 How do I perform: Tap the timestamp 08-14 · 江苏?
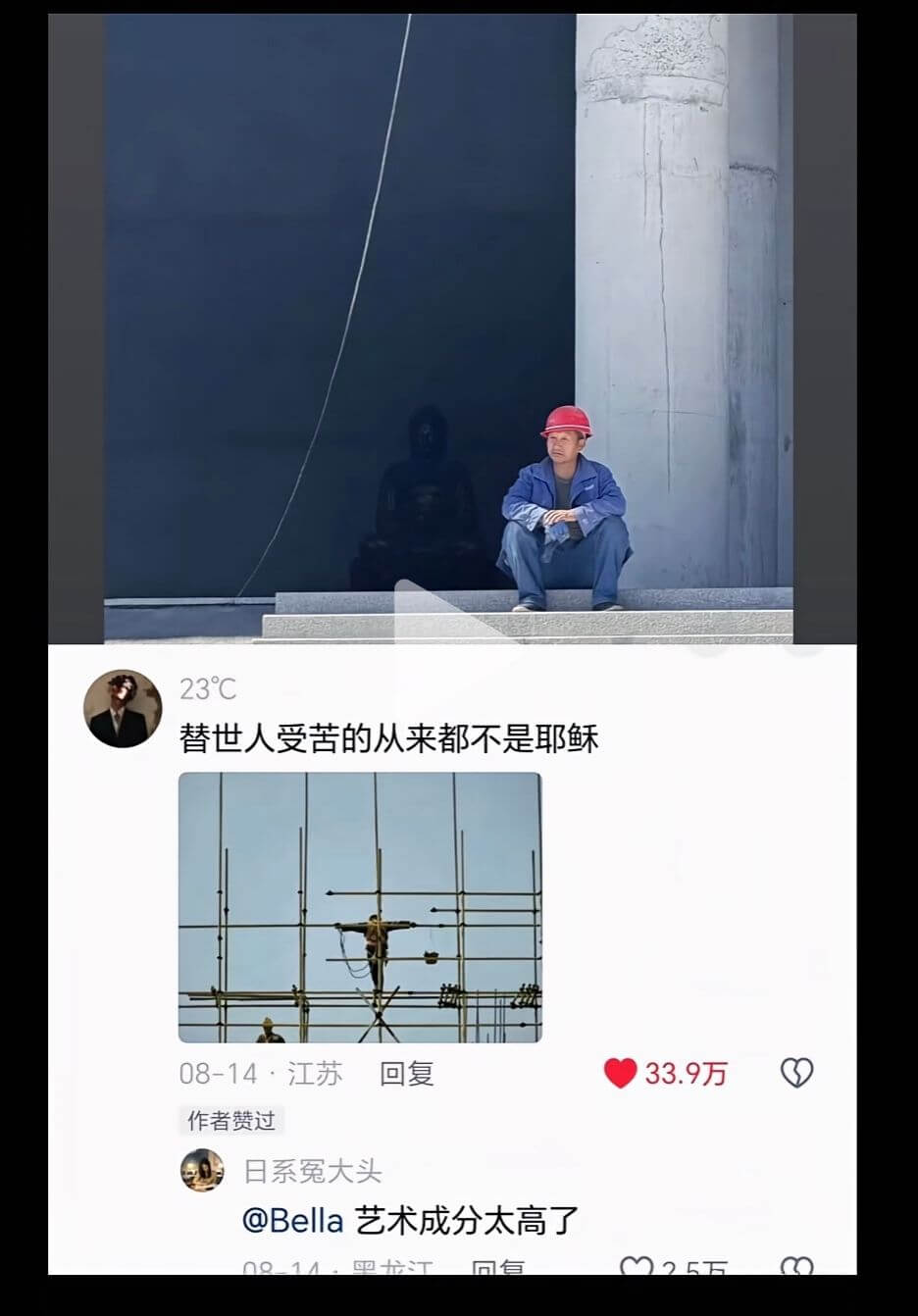pos(260,1073)
